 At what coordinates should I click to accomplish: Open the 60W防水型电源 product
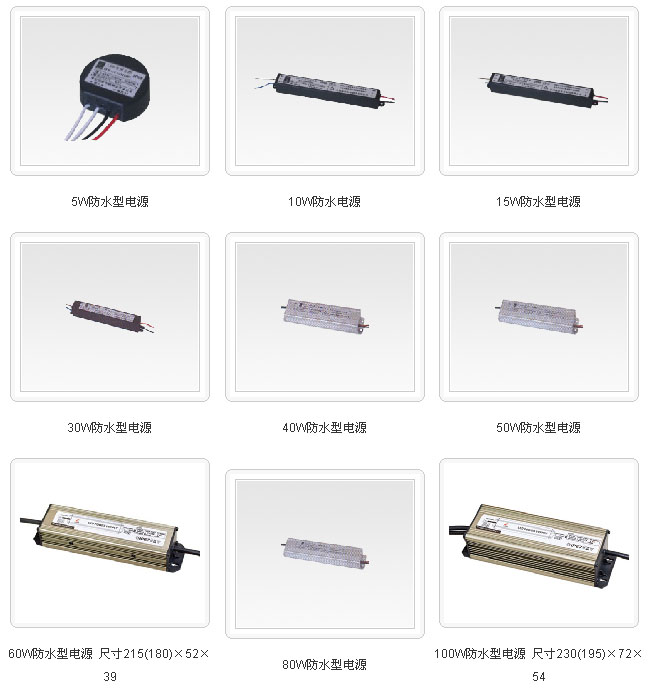pos(110,543)
